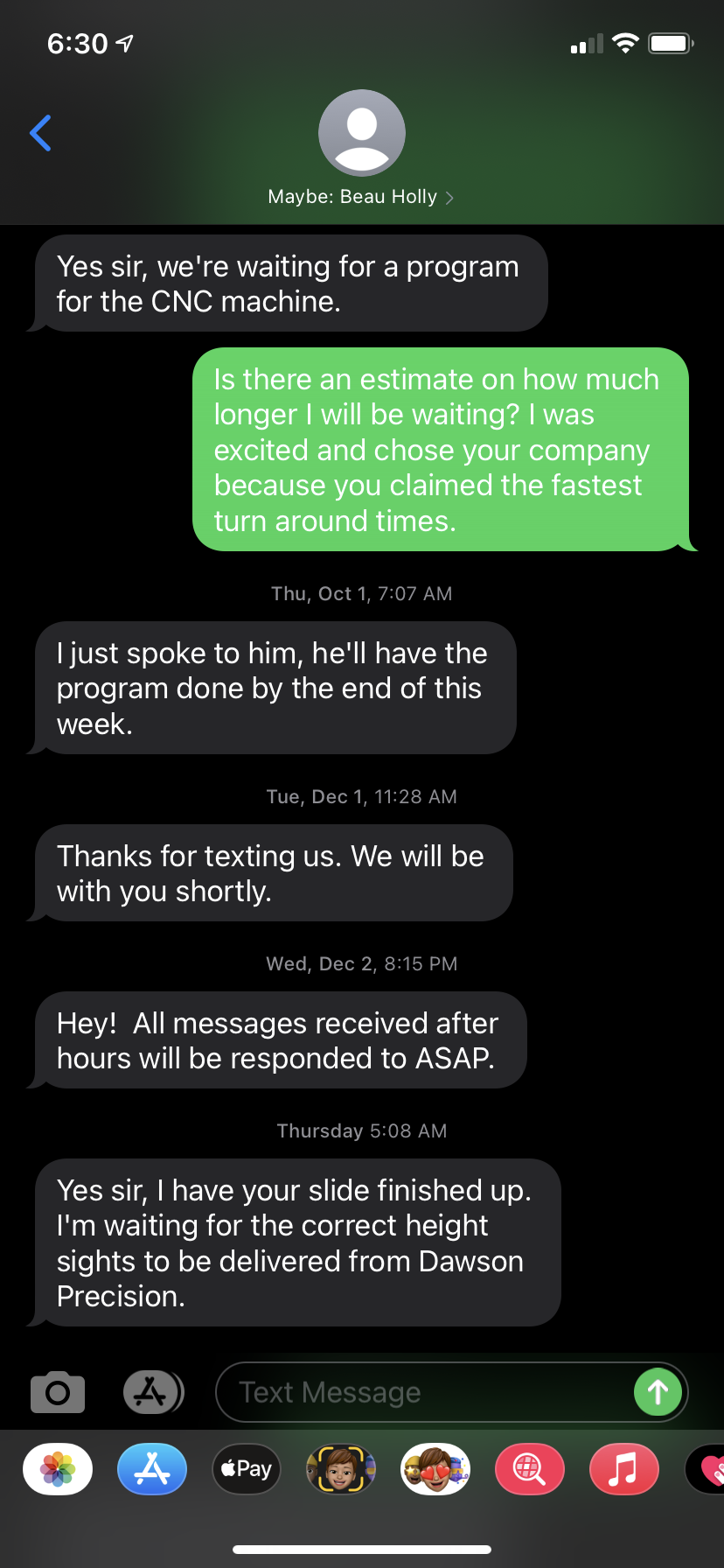Toggle the App Store apps drawer icon
Image resolution: width=724 pixels, height=1568 pixels.
(152, 1391)
